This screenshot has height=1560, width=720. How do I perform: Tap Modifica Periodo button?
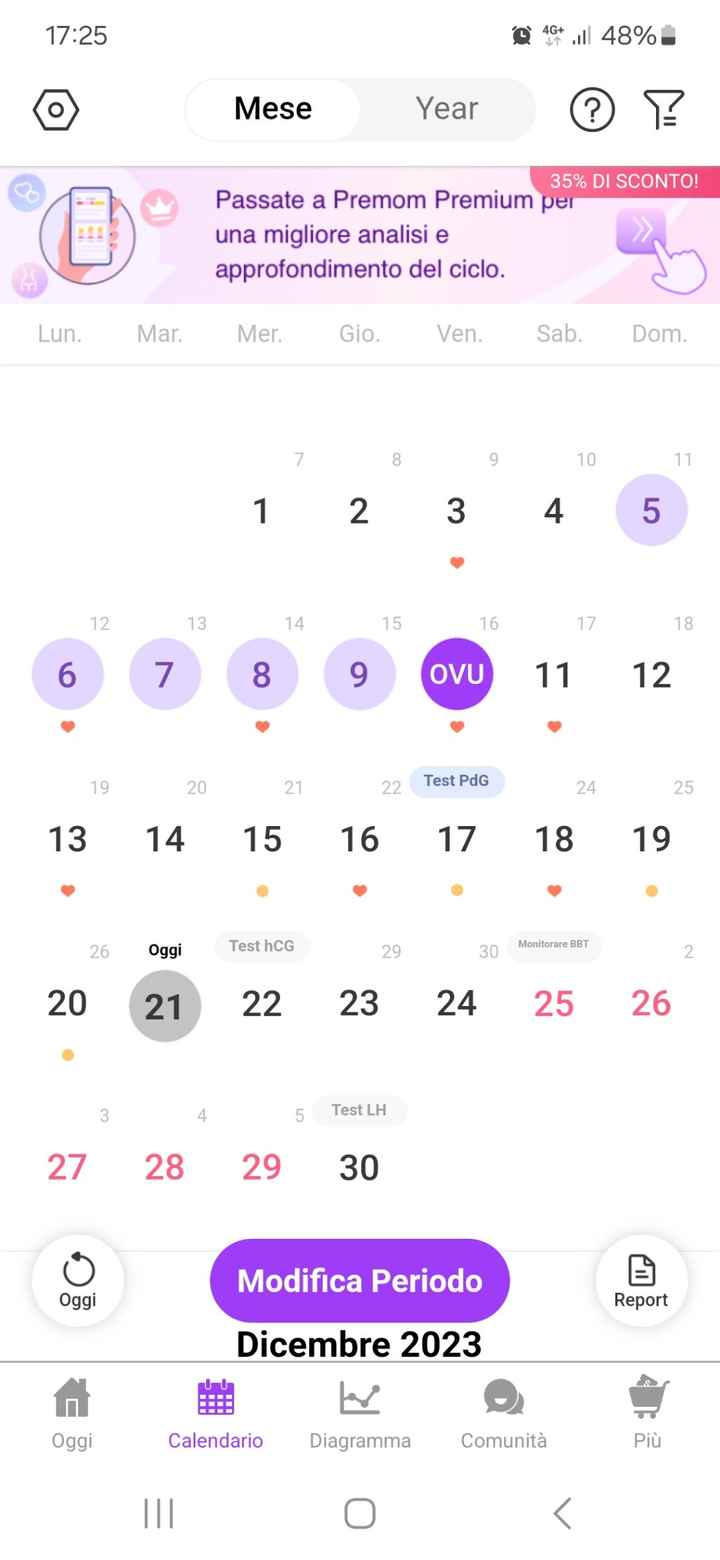(x=360, y=1281)
